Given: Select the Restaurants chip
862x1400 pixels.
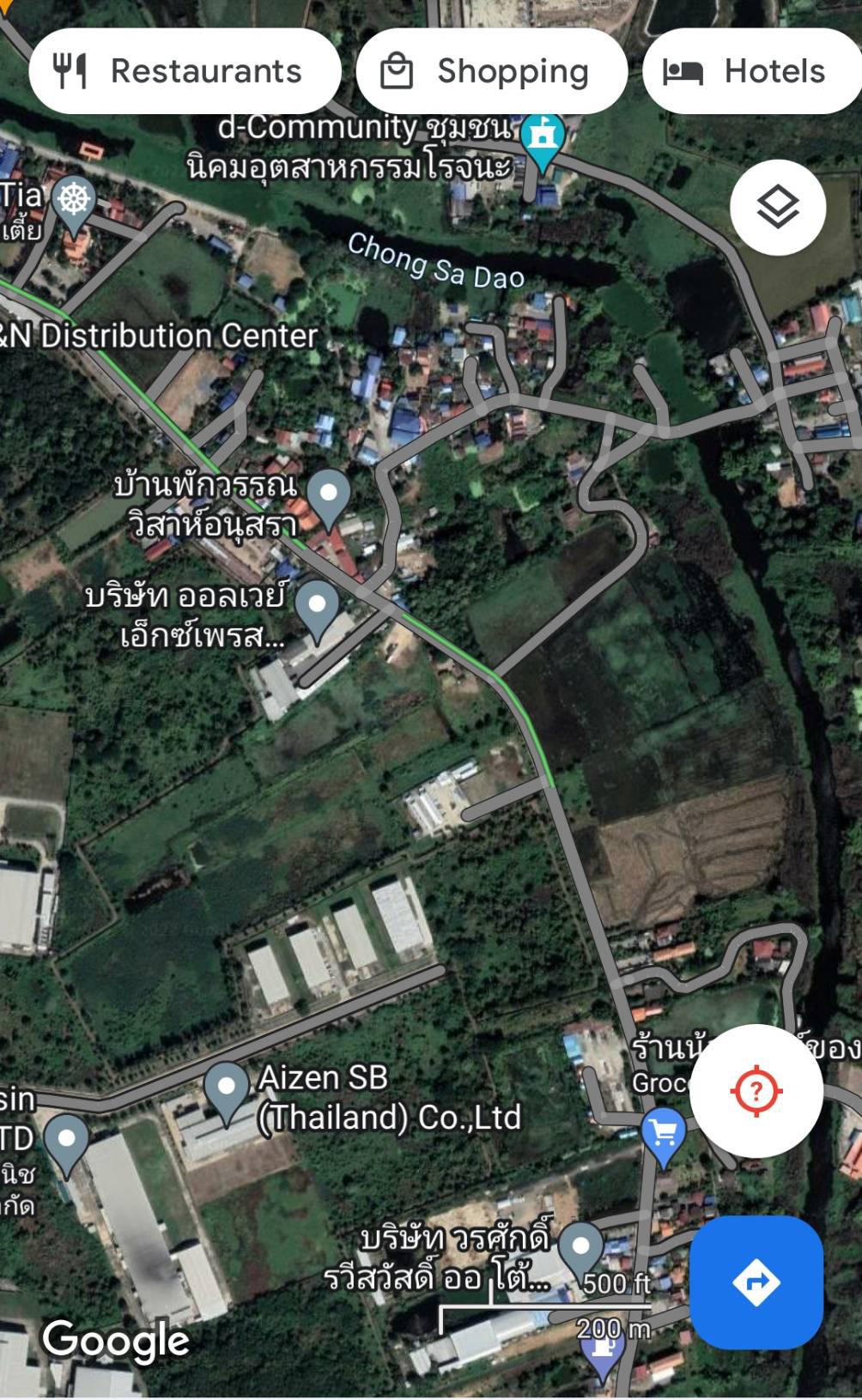Looking at the screenshot, I should coord(185,71).
